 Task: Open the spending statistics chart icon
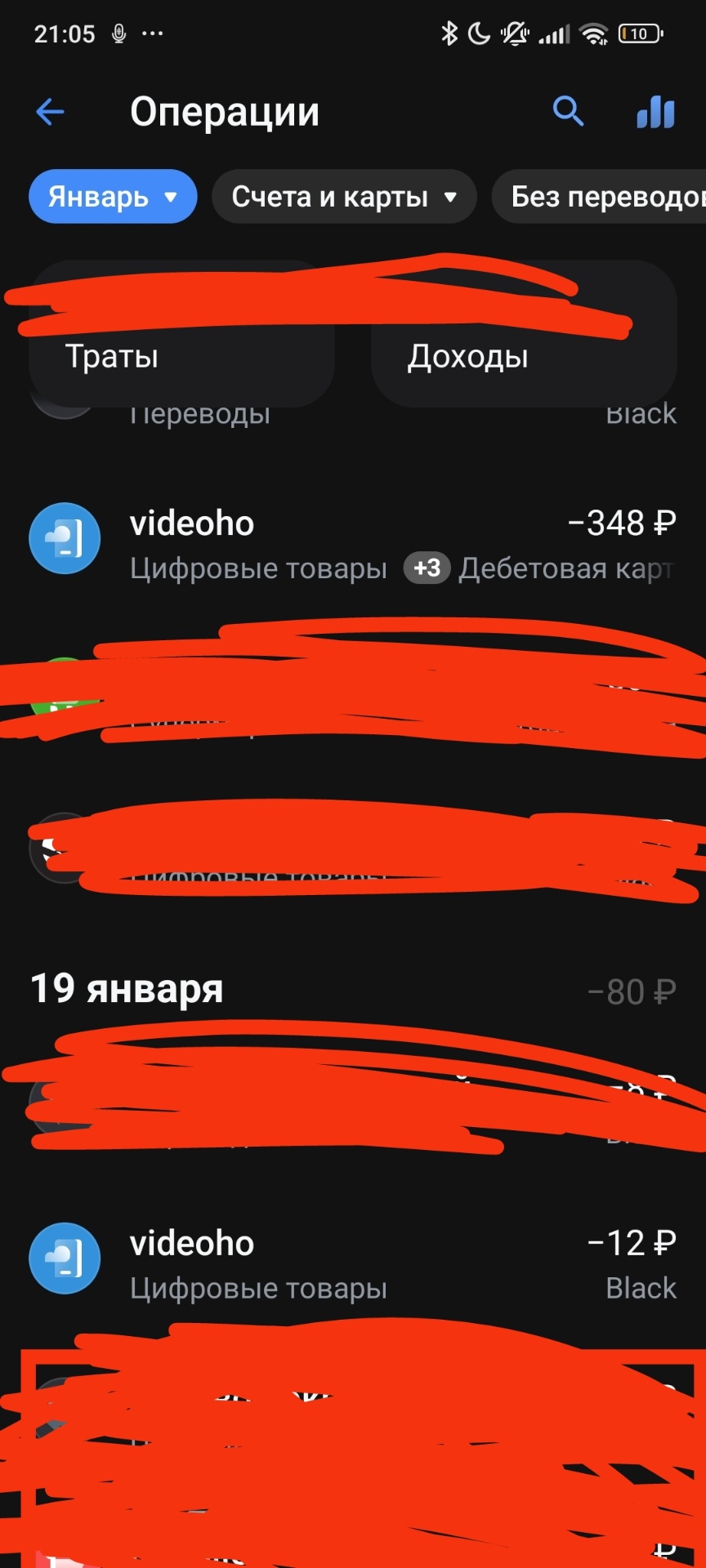point(655,112)
